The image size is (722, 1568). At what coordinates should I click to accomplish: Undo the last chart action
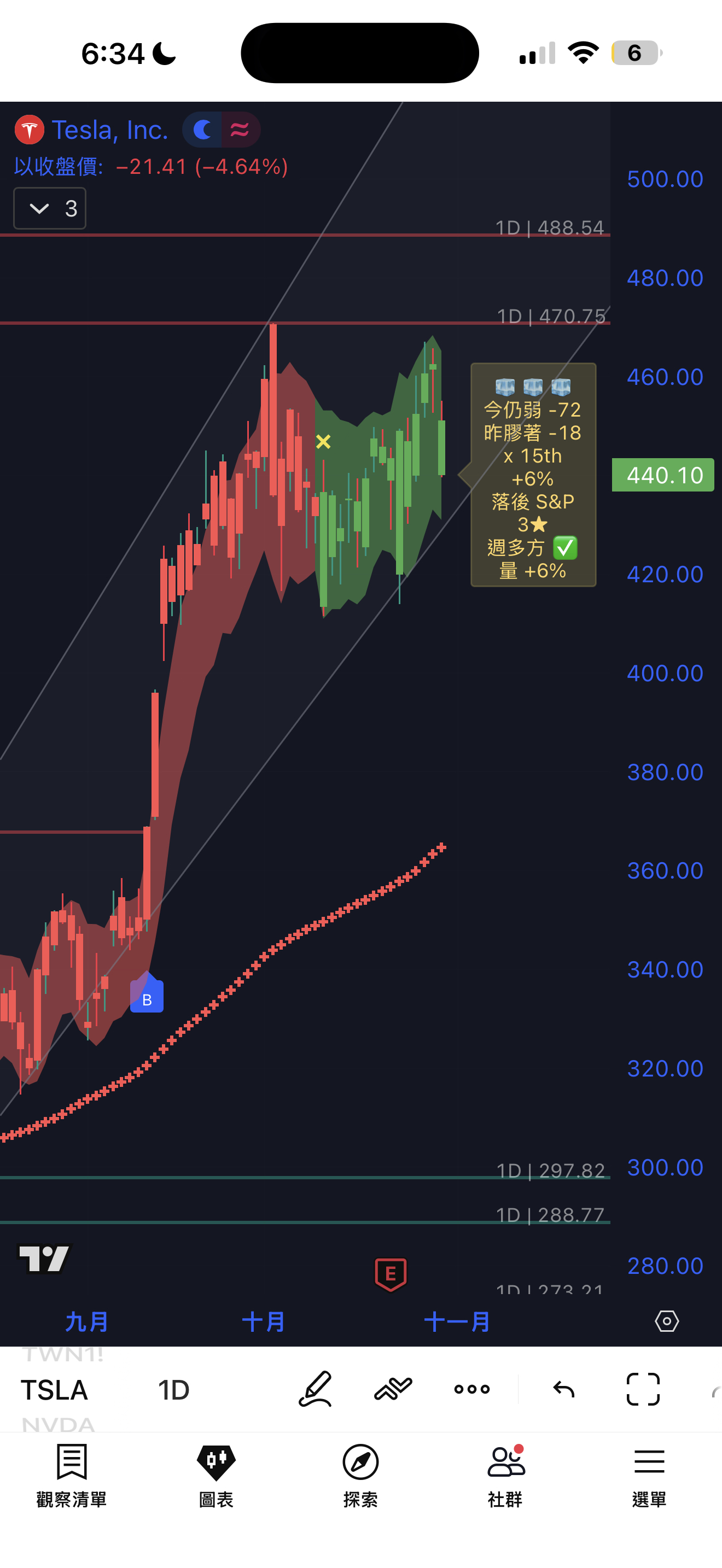(564, 1389)
